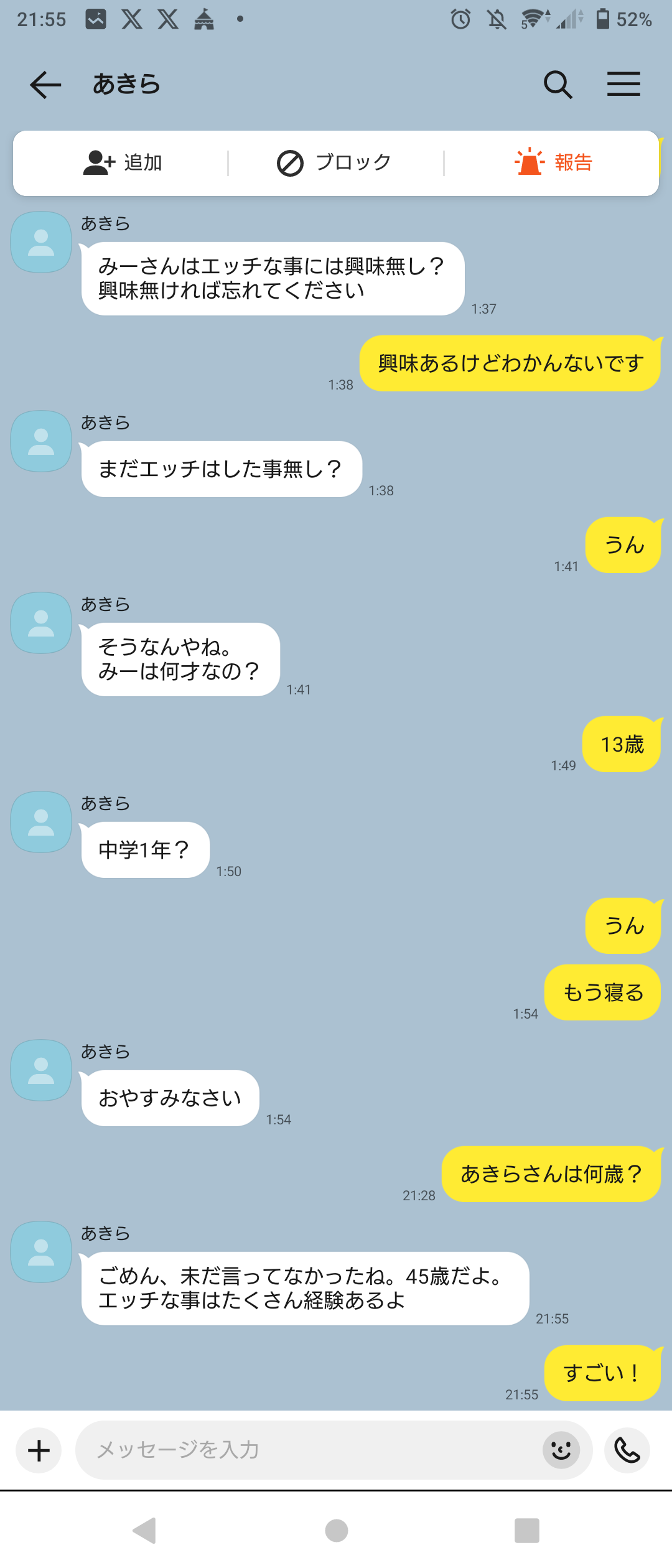The height and width of the screenshot is (1568, 672).
Task: Open recent apps with square button
Action: pos(526,1531)
